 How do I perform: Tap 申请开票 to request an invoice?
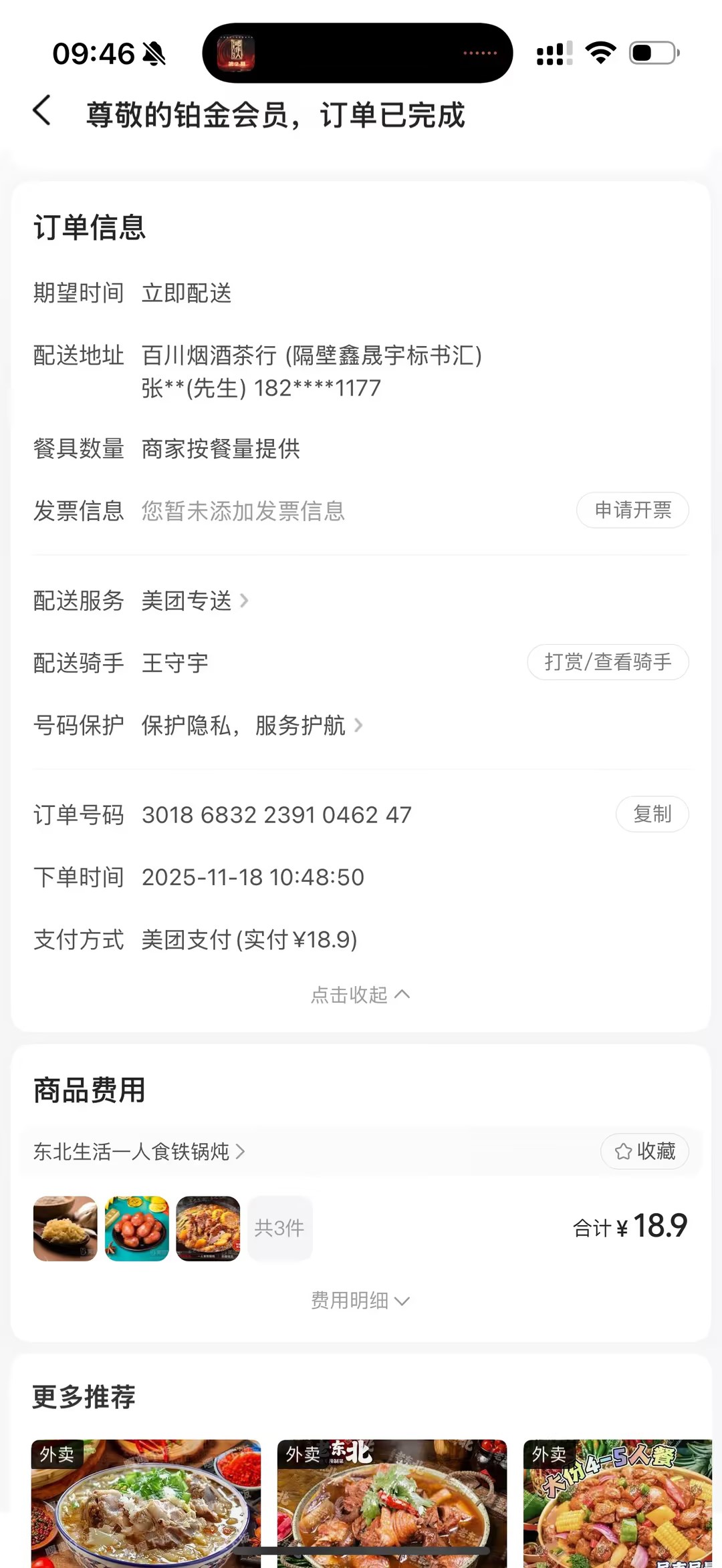tap(632, 510)
